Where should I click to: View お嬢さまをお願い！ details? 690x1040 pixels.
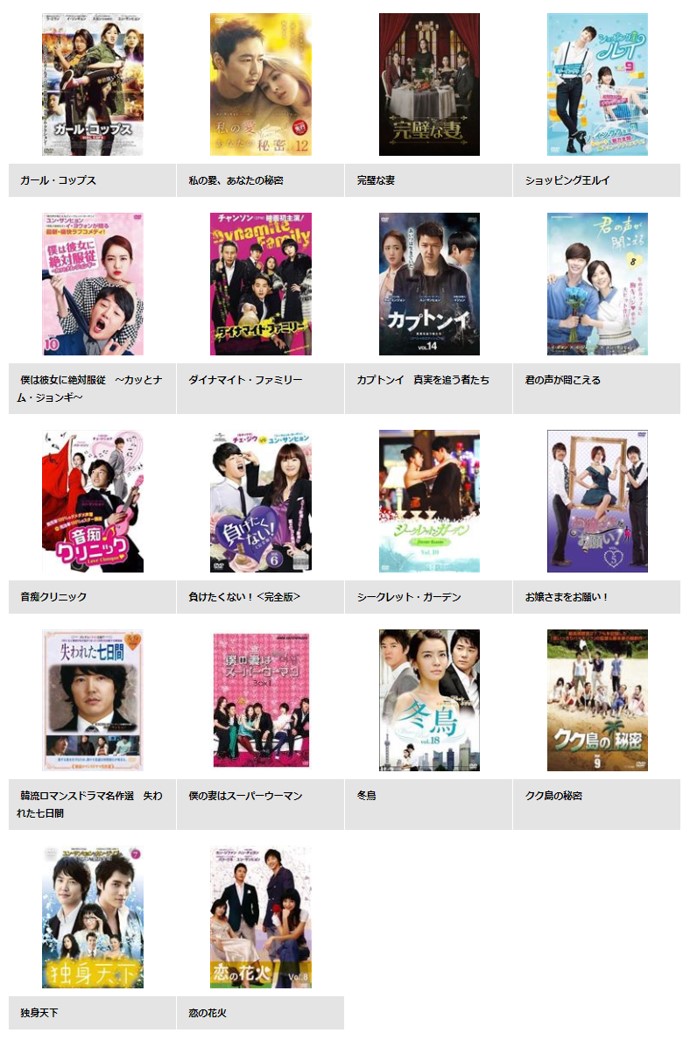pyautogui.click(x=597, y=501)
